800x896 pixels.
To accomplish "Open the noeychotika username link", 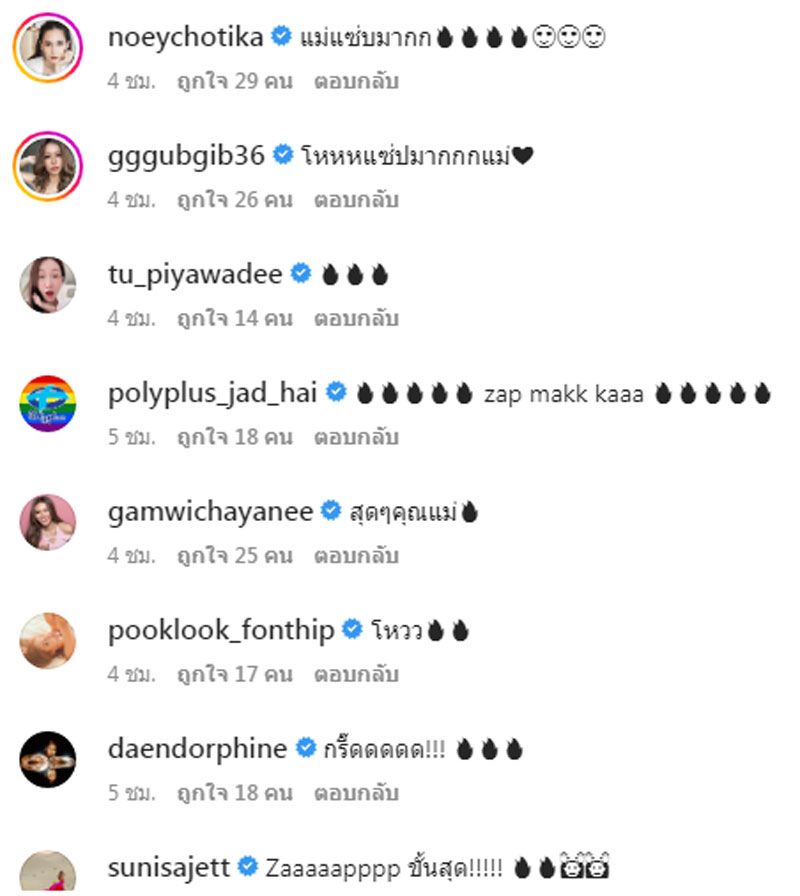I will 185,38.
